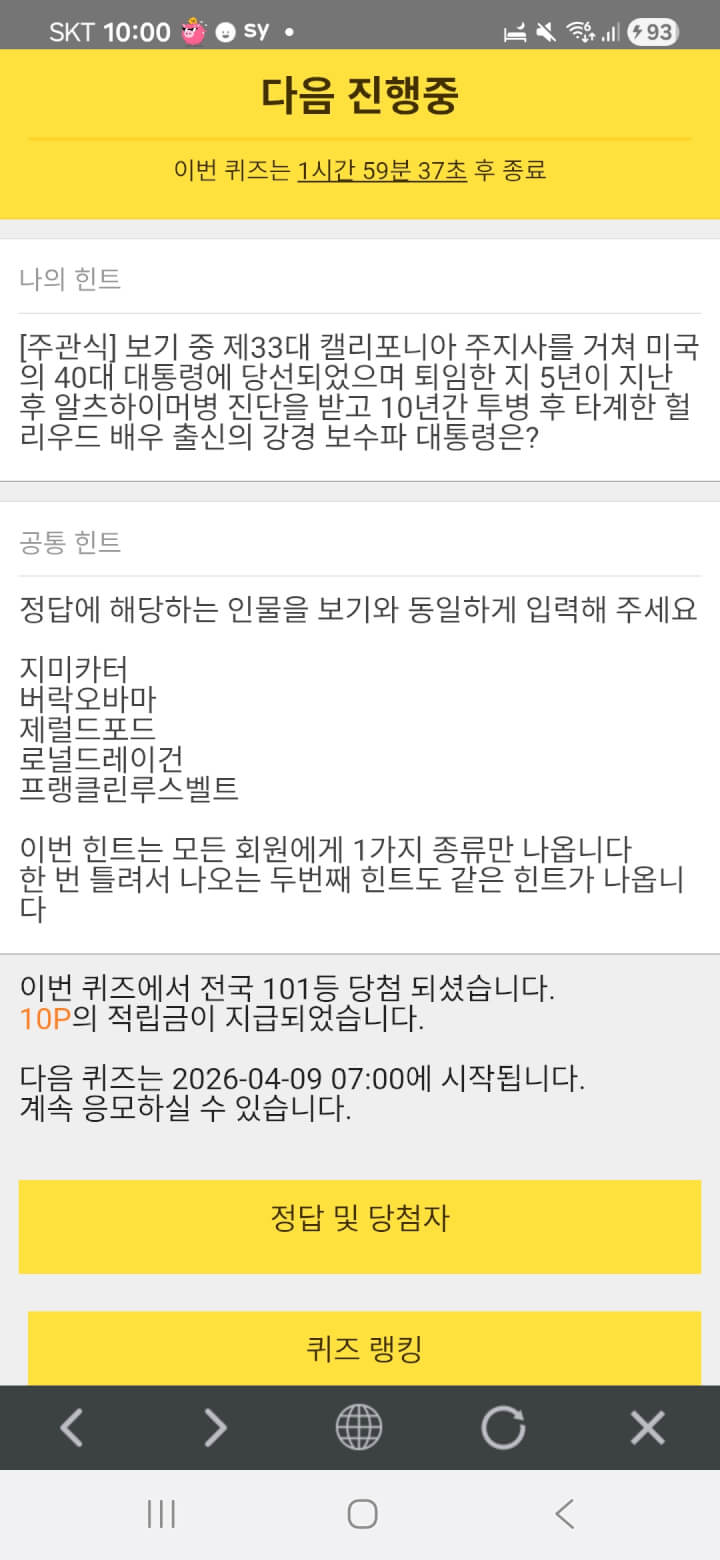Open the system recent apps view
This screenshot has height=1560, width=720.
161,1514
